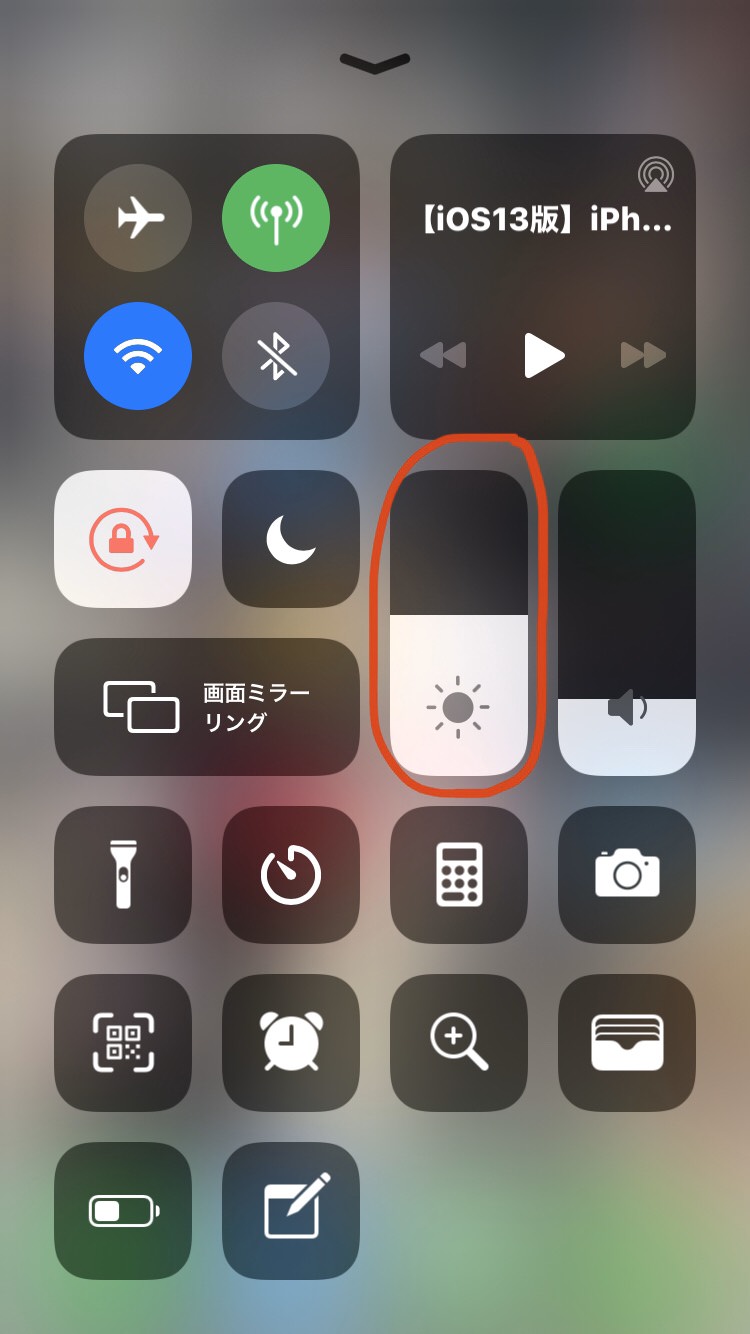Toggle low power mode battery
The height and width of the screenshot is (1334, 750).
point(123,1211)
